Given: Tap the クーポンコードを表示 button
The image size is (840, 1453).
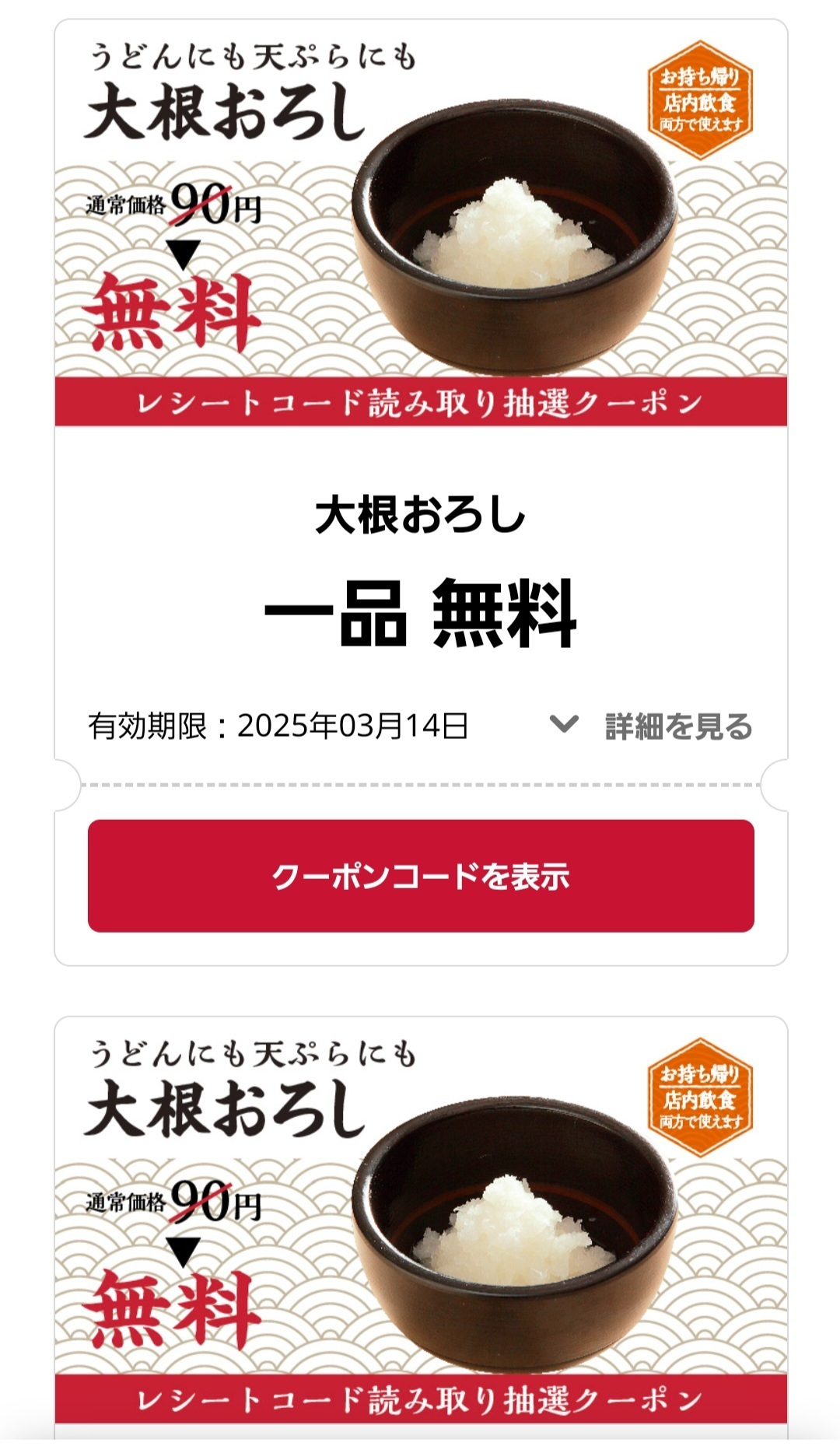Looking at the screenshot, I should (x=420, y=876).
